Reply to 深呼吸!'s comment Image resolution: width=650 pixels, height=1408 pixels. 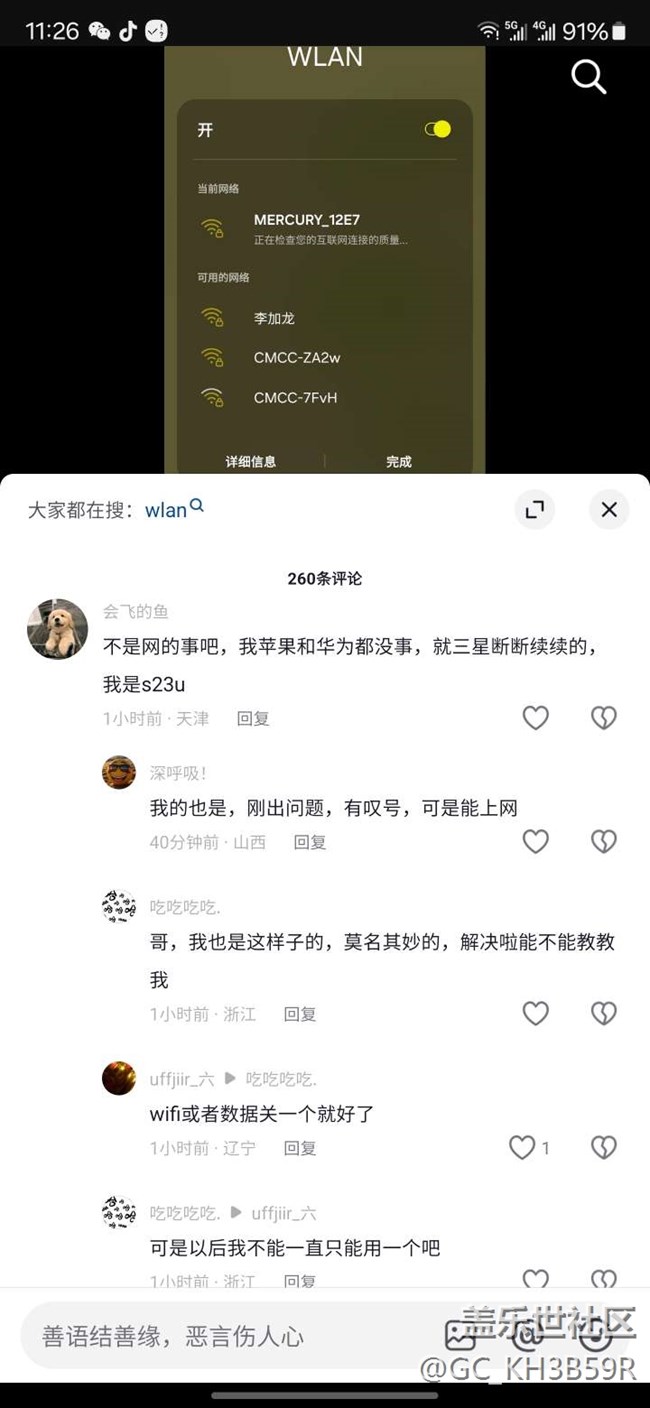tap(310, 843)
